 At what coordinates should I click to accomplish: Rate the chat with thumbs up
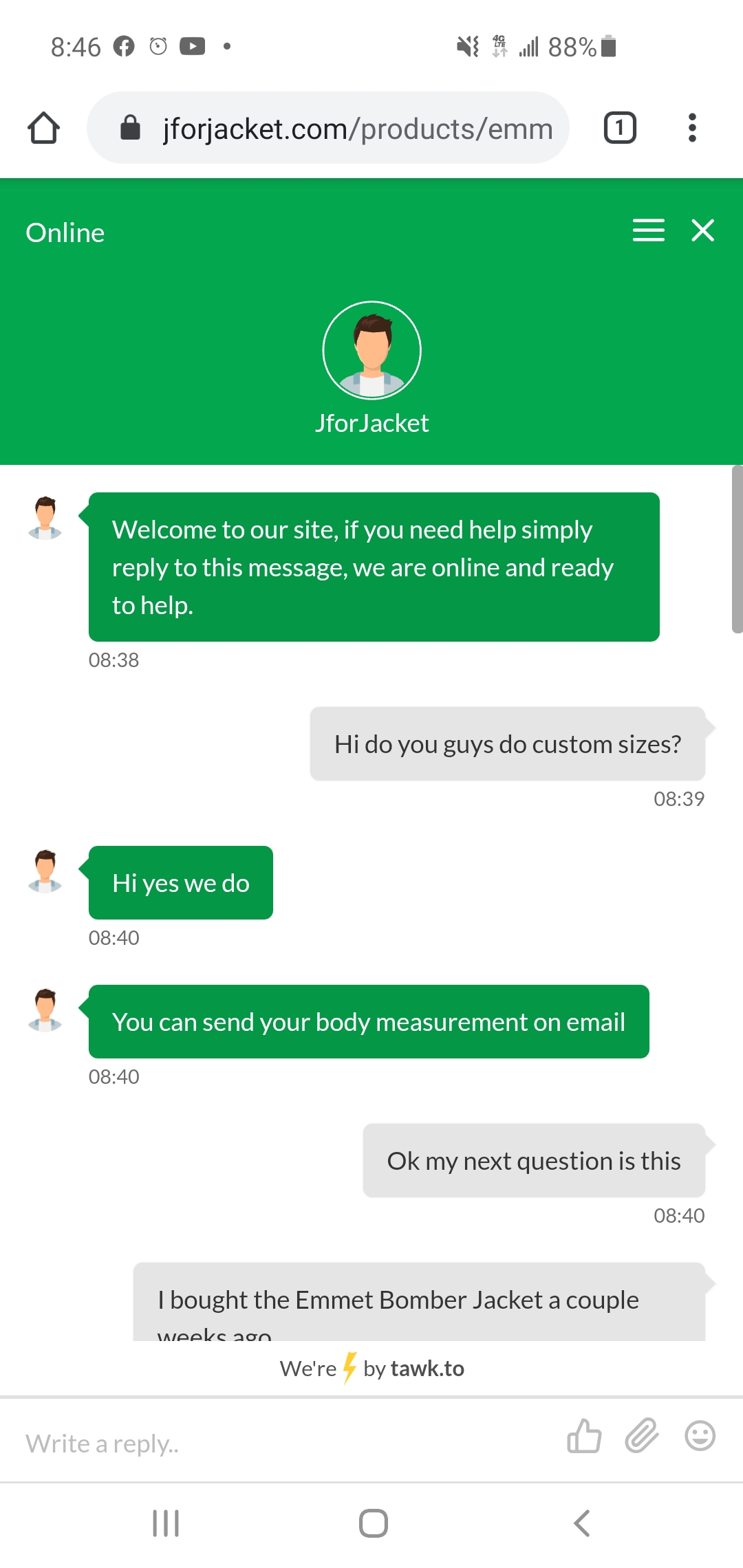coord(583,1436)
